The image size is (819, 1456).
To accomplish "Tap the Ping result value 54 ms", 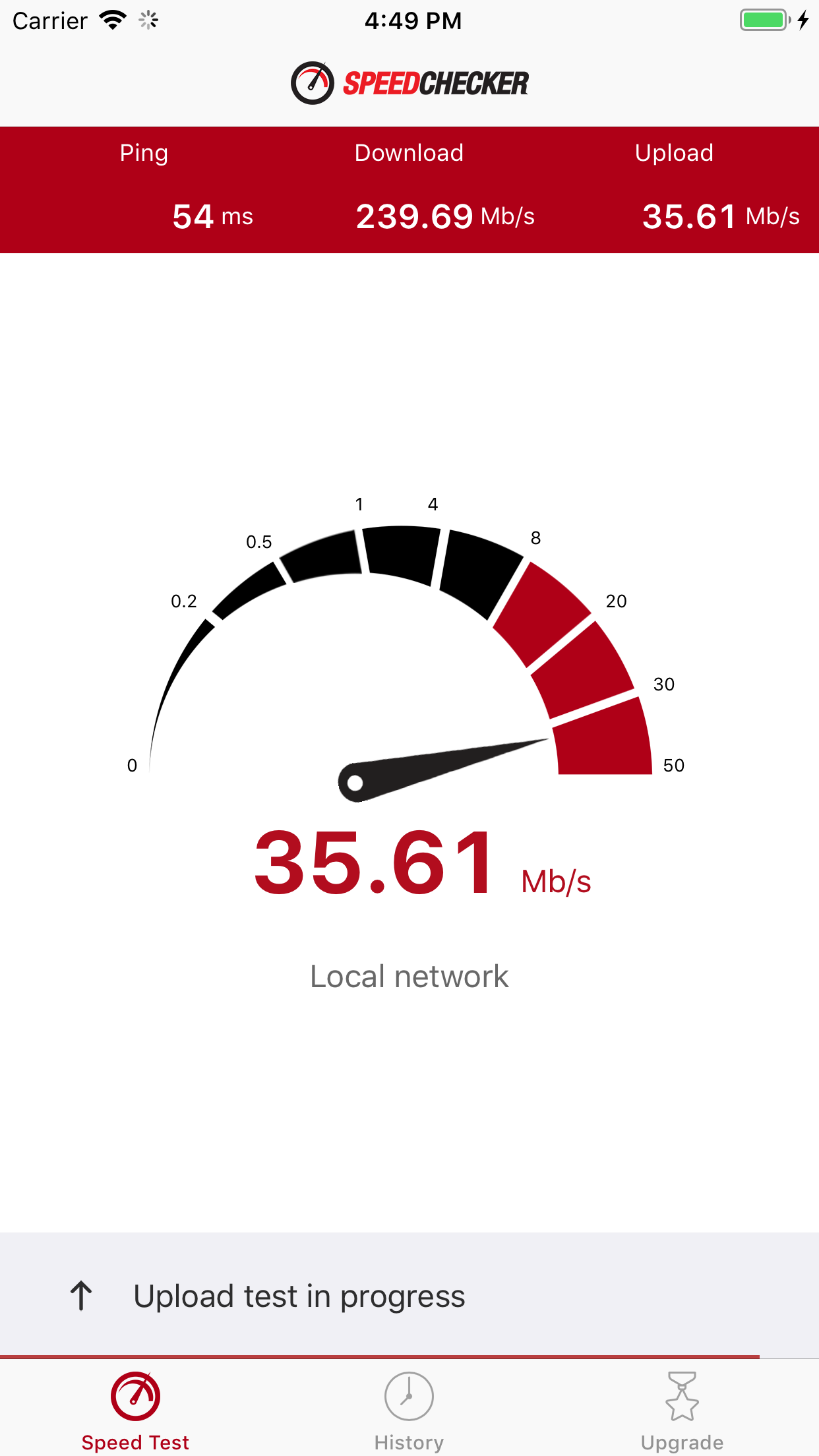I will [x=213, y=216].
